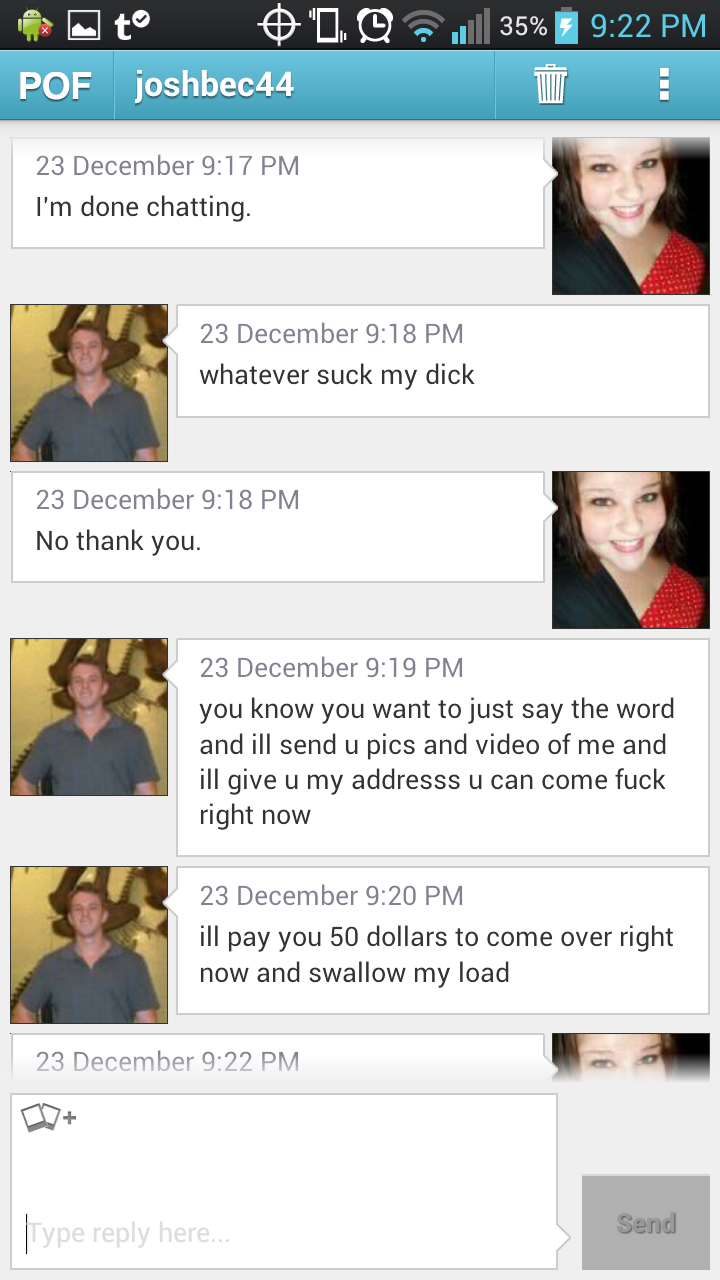Open your own photo beside "I'm done chatting."
This screenshot has width=720, height=1280.
[630, 216]
